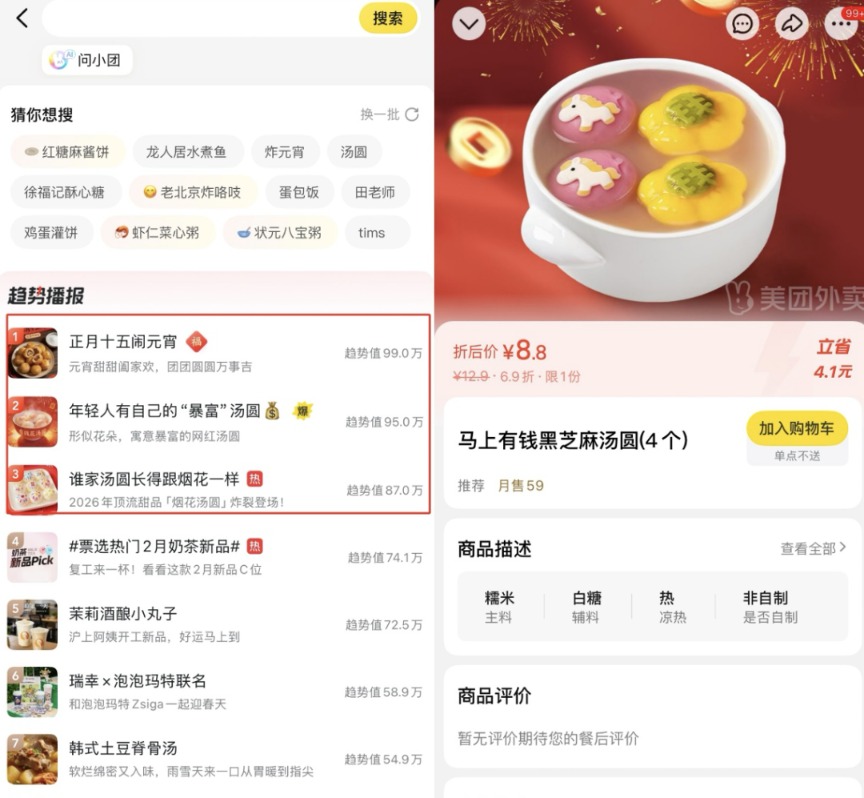Open trend 年轻人有自己的"暴富"汤圆

[x=165, y=411]
